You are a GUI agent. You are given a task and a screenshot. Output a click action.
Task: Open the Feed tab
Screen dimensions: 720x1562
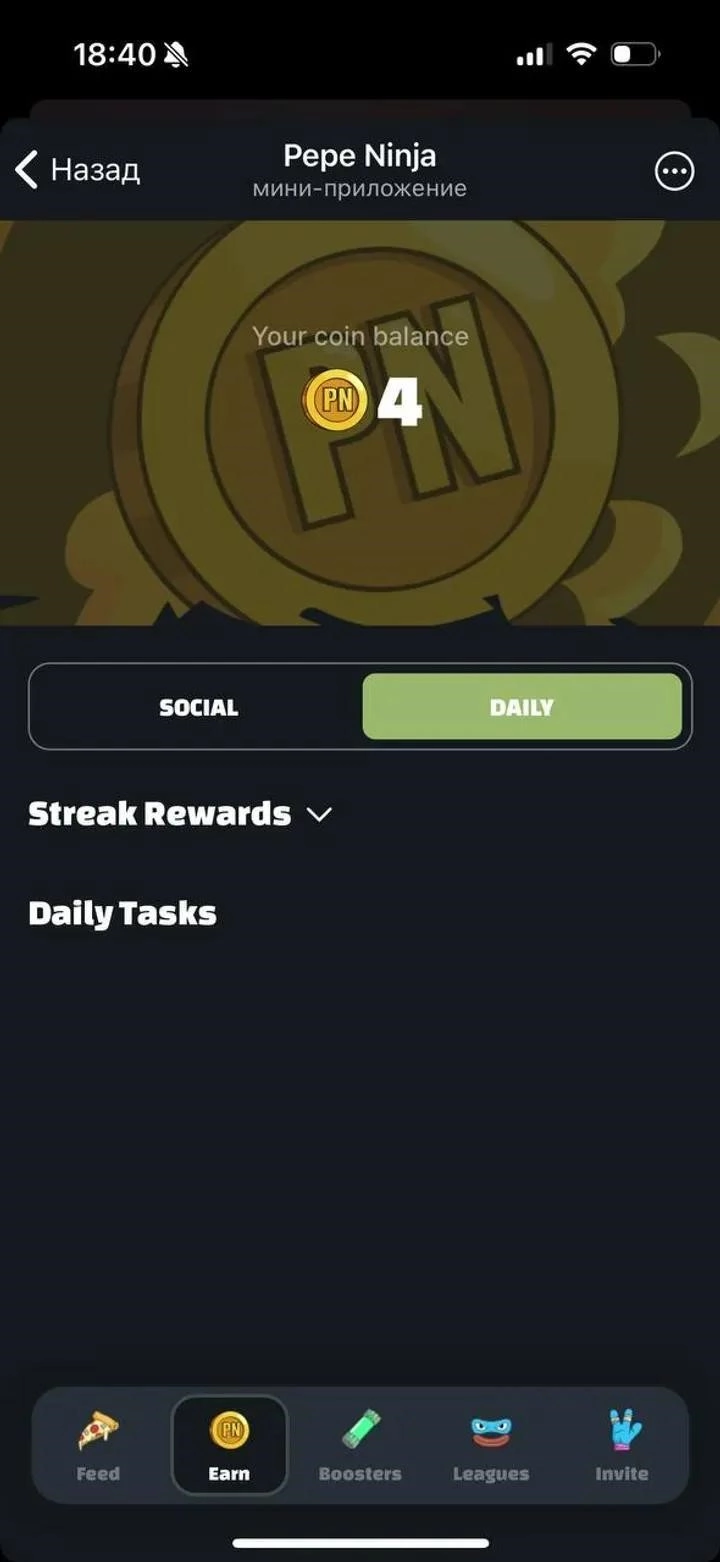[x=98, y=1446]
